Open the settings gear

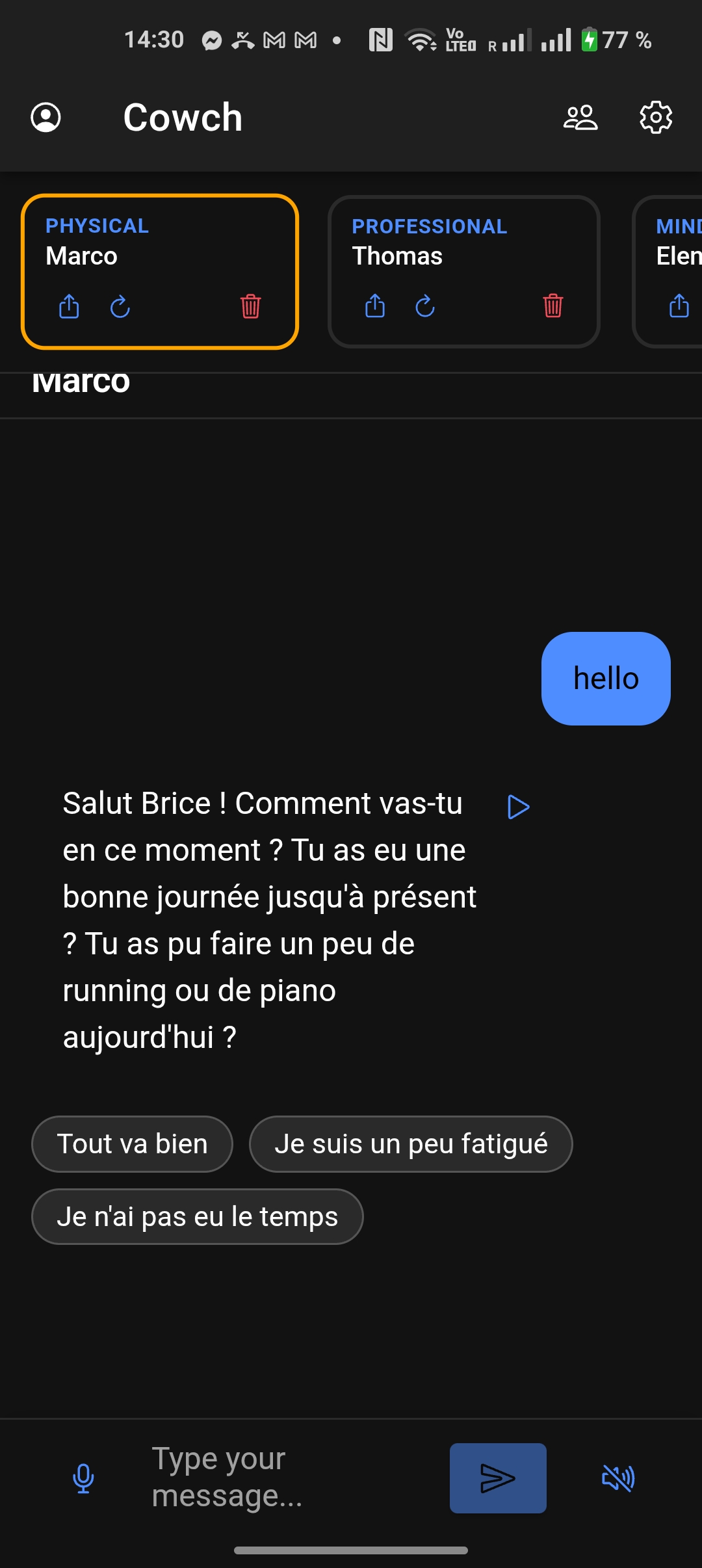656,118
